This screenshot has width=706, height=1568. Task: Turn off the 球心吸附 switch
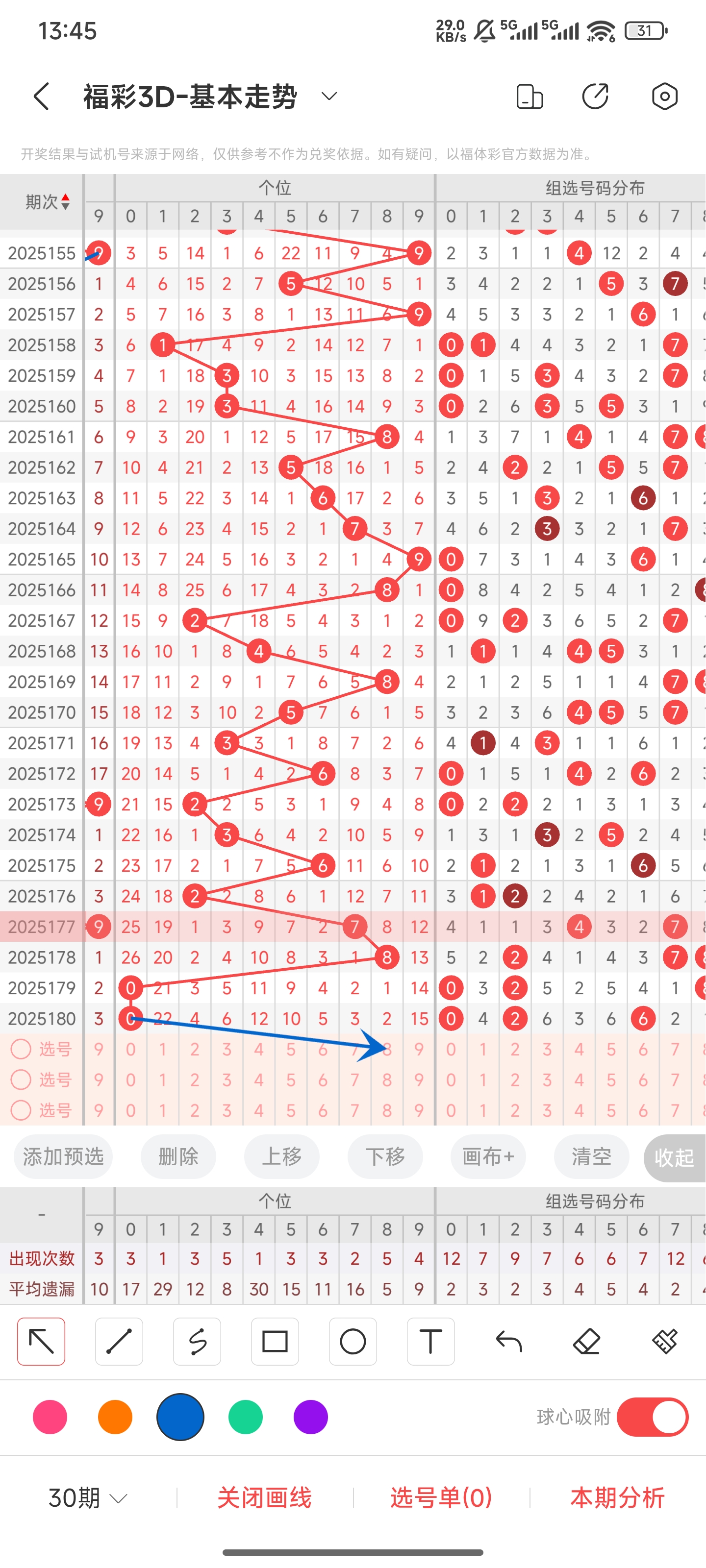[x=653, y=1417]
